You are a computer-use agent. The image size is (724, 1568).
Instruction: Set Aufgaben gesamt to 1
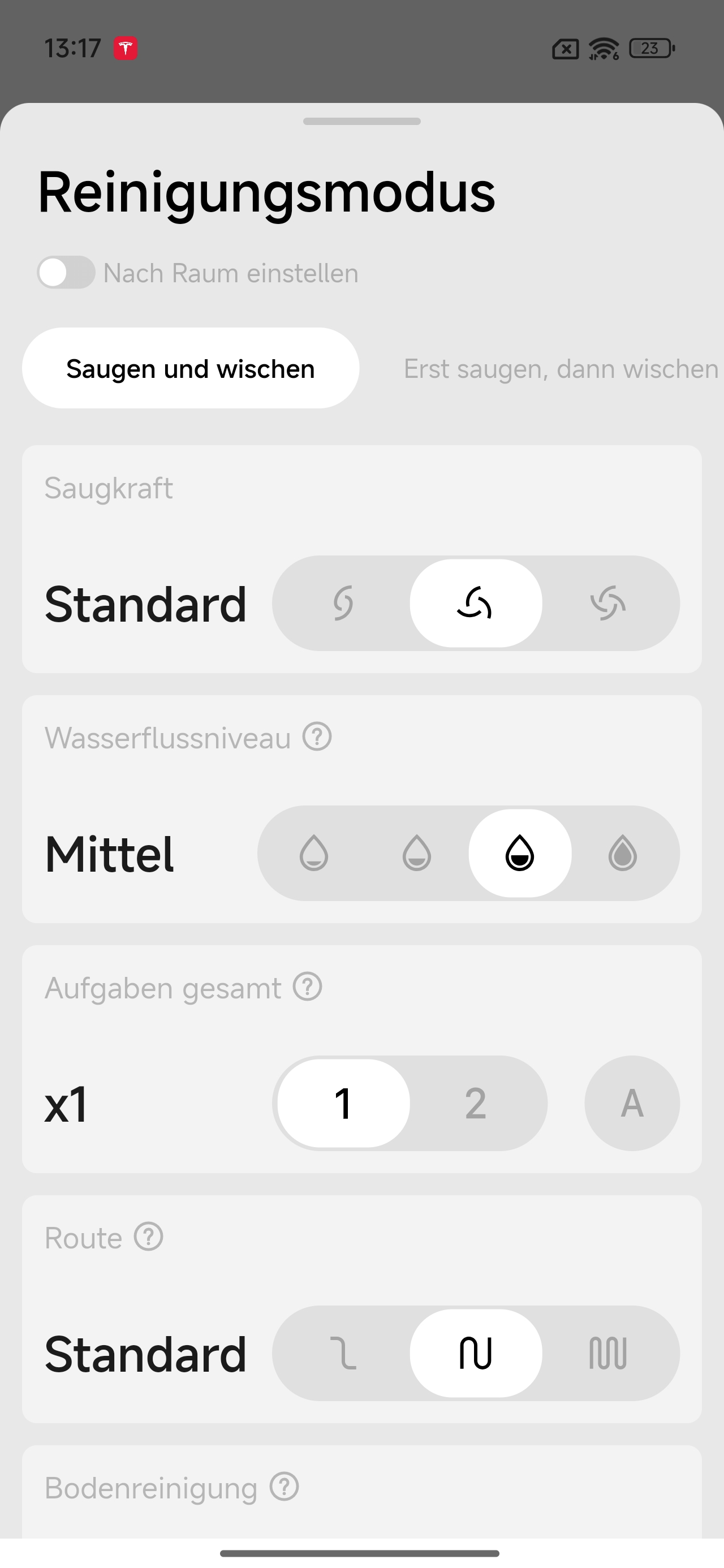(343, 1103)
